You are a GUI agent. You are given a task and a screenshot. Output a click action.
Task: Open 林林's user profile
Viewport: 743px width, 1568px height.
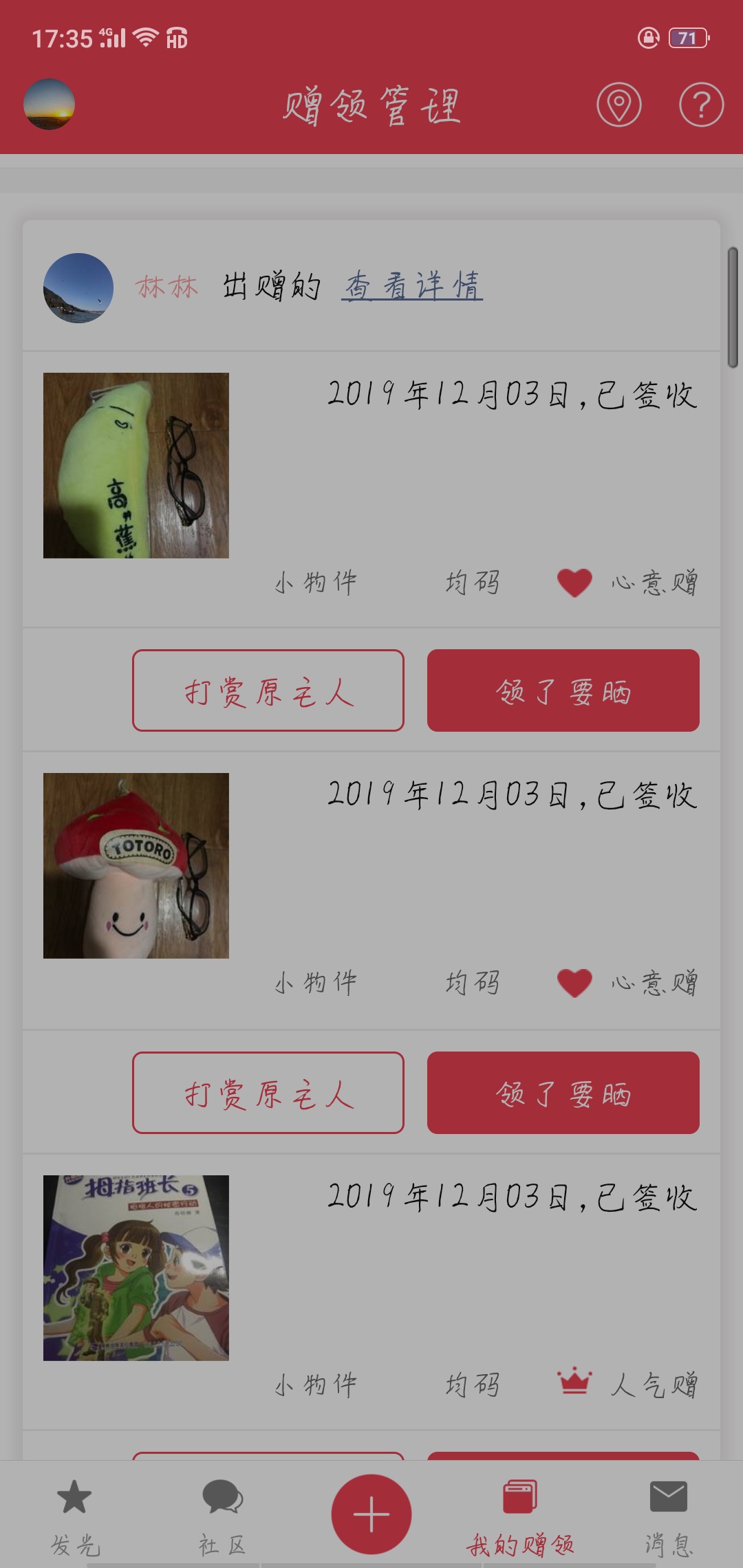click(166, 287)
